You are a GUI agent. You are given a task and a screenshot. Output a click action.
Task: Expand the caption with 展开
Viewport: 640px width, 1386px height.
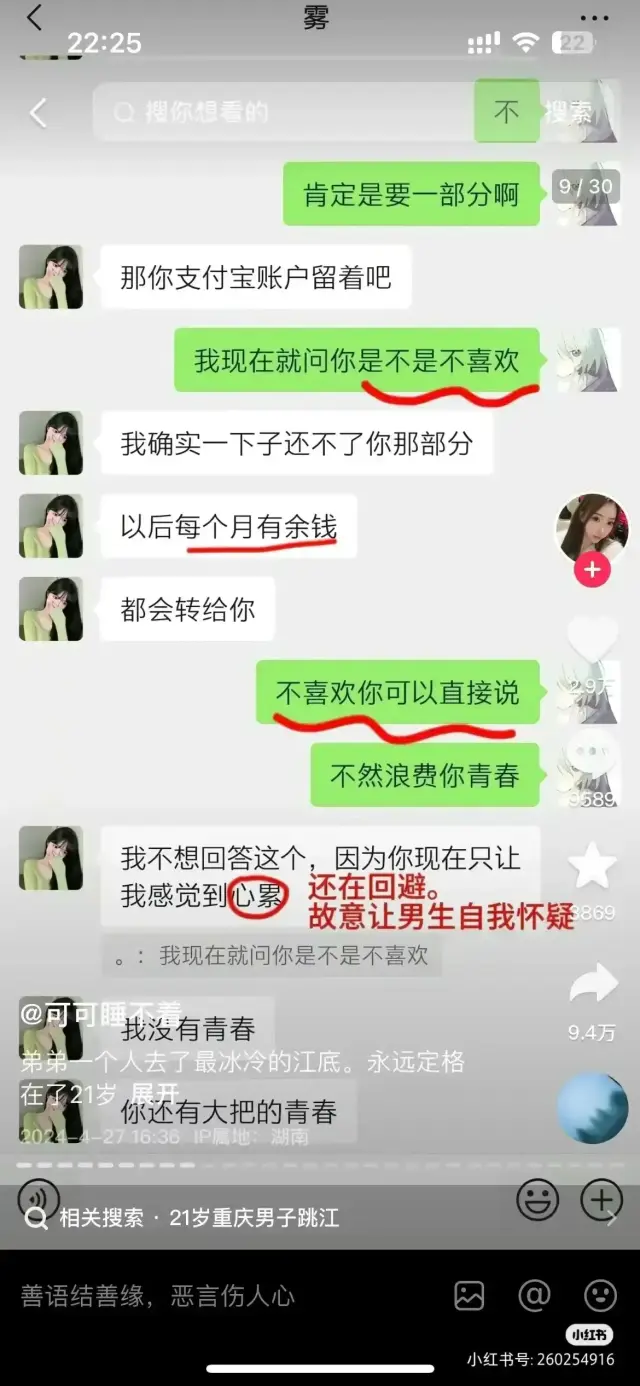coord(155,1093)
